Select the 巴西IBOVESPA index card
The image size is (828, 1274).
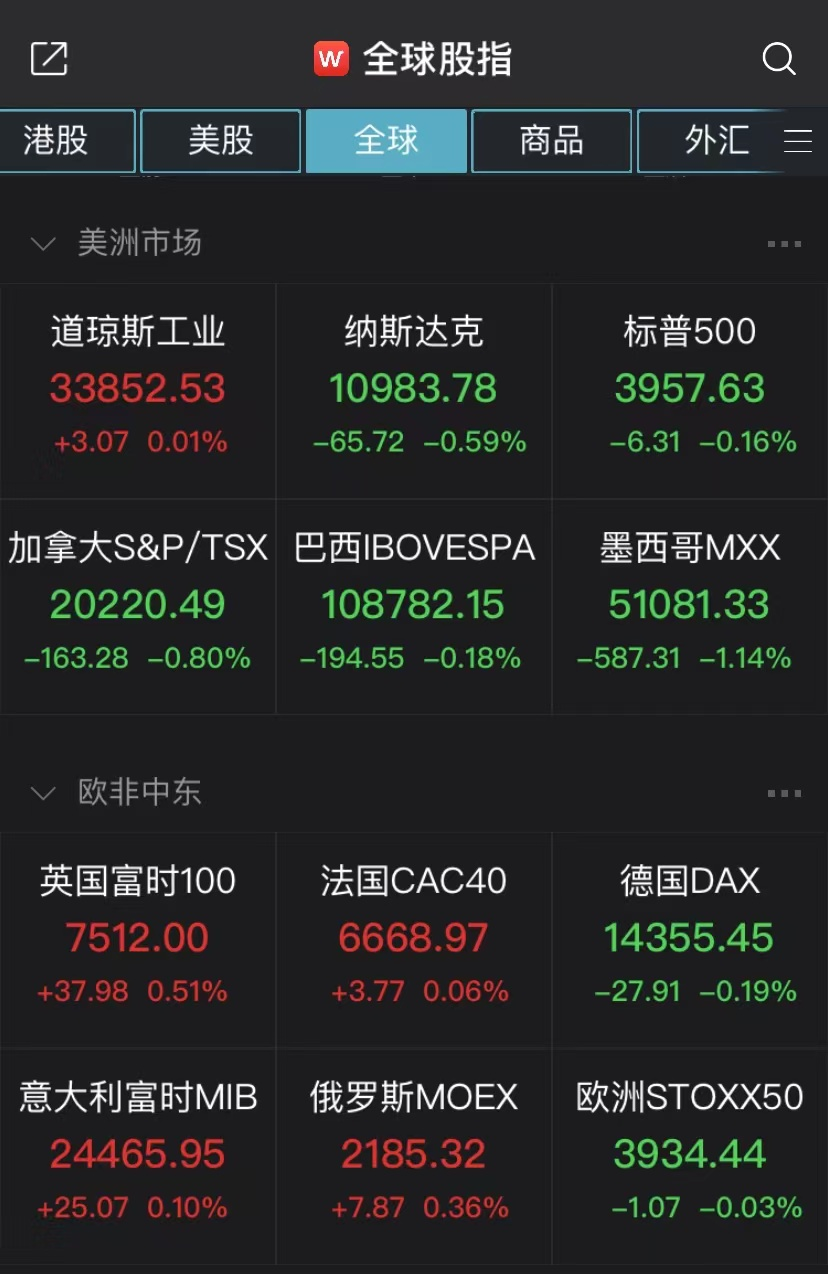(x=413, y=607)
